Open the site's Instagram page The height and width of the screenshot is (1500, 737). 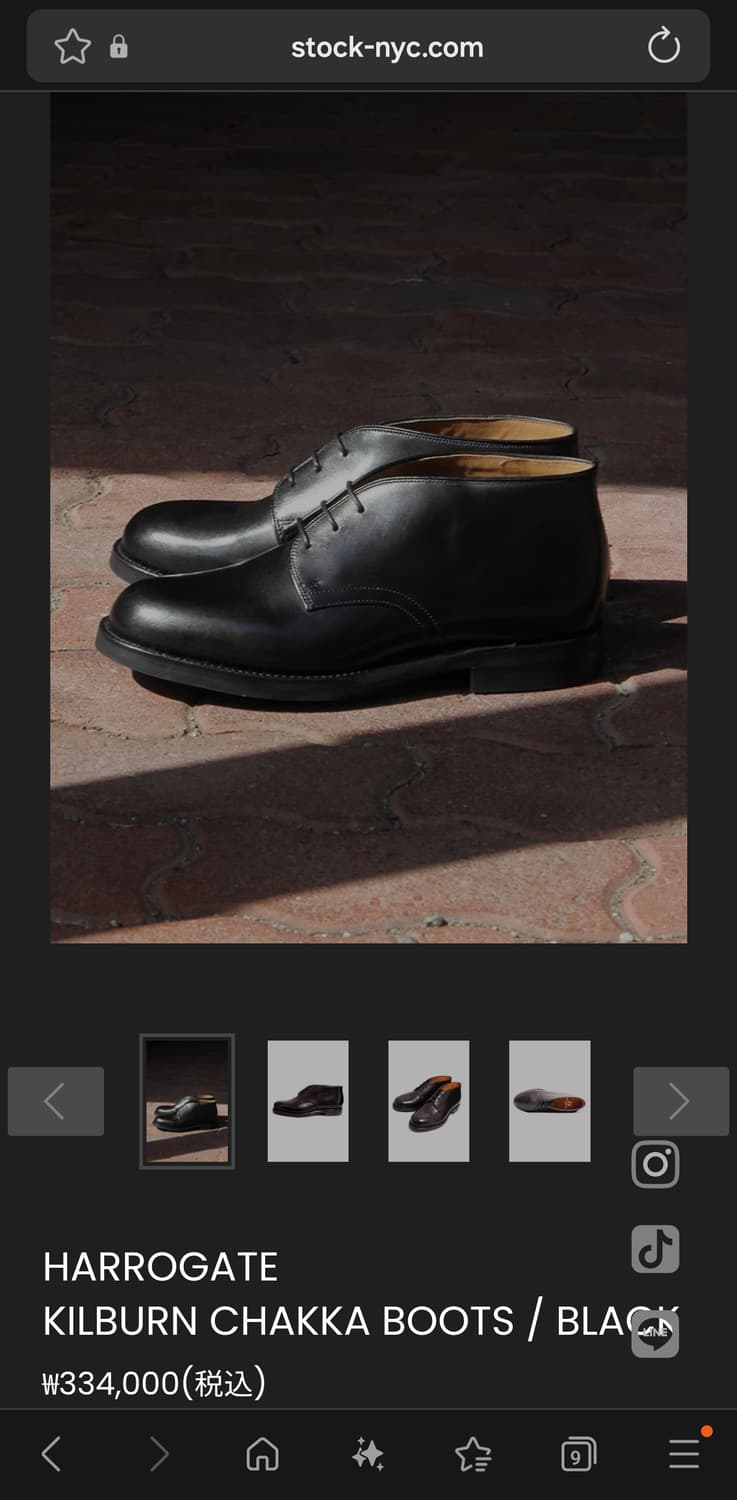point(655,1165)
